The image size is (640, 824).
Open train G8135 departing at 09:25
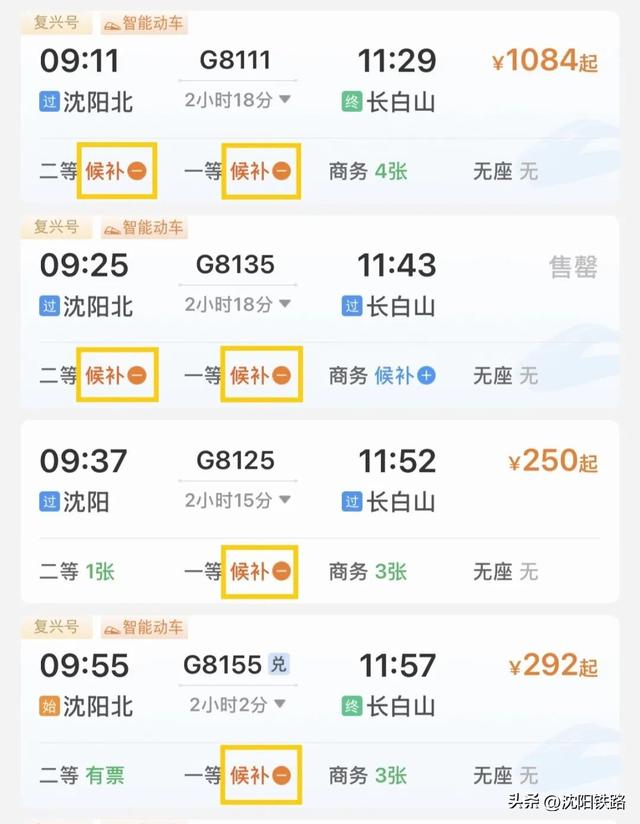pos(236,265)
